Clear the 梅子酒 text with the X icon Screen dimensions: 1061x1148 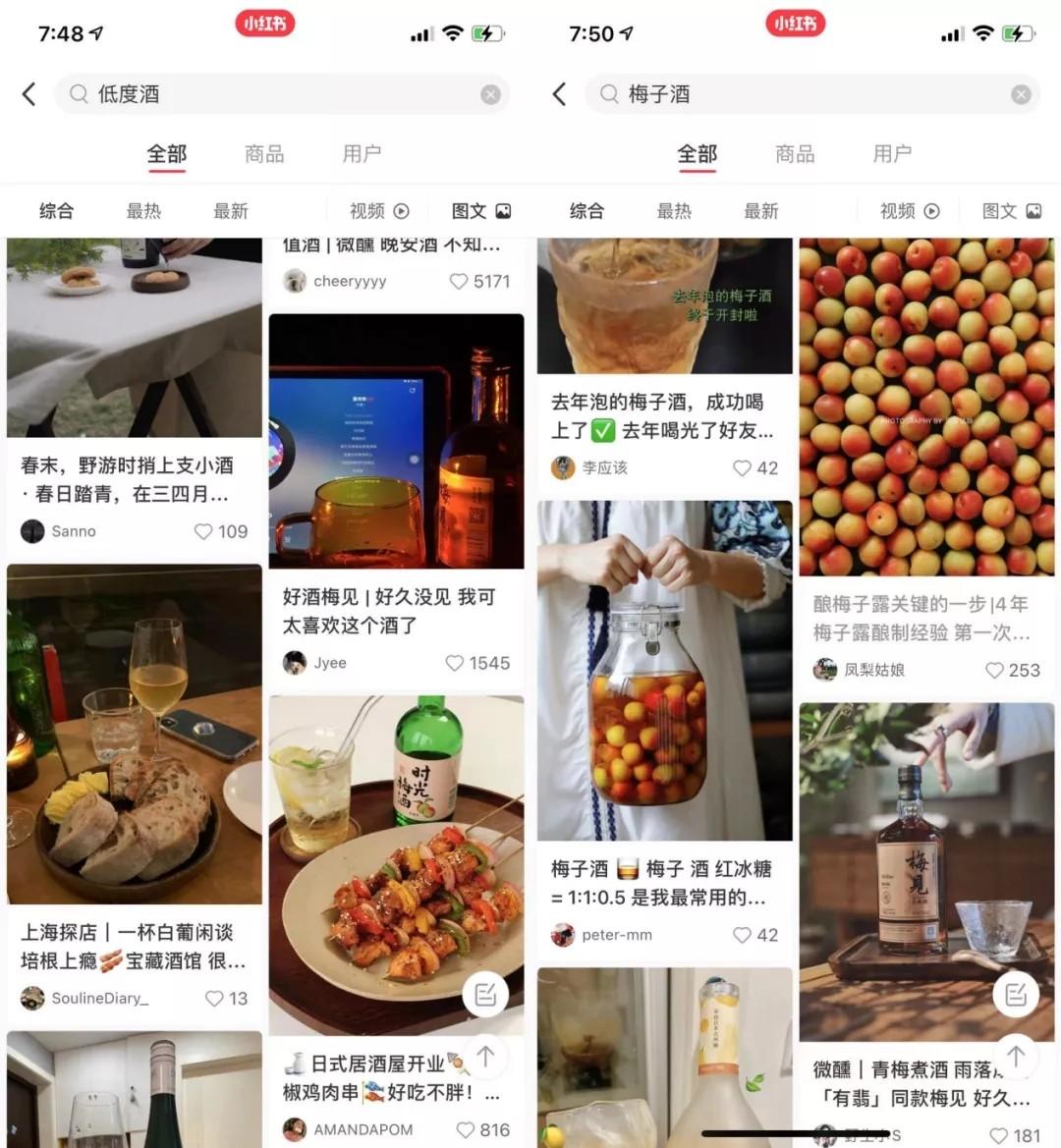click(1021, 93)
